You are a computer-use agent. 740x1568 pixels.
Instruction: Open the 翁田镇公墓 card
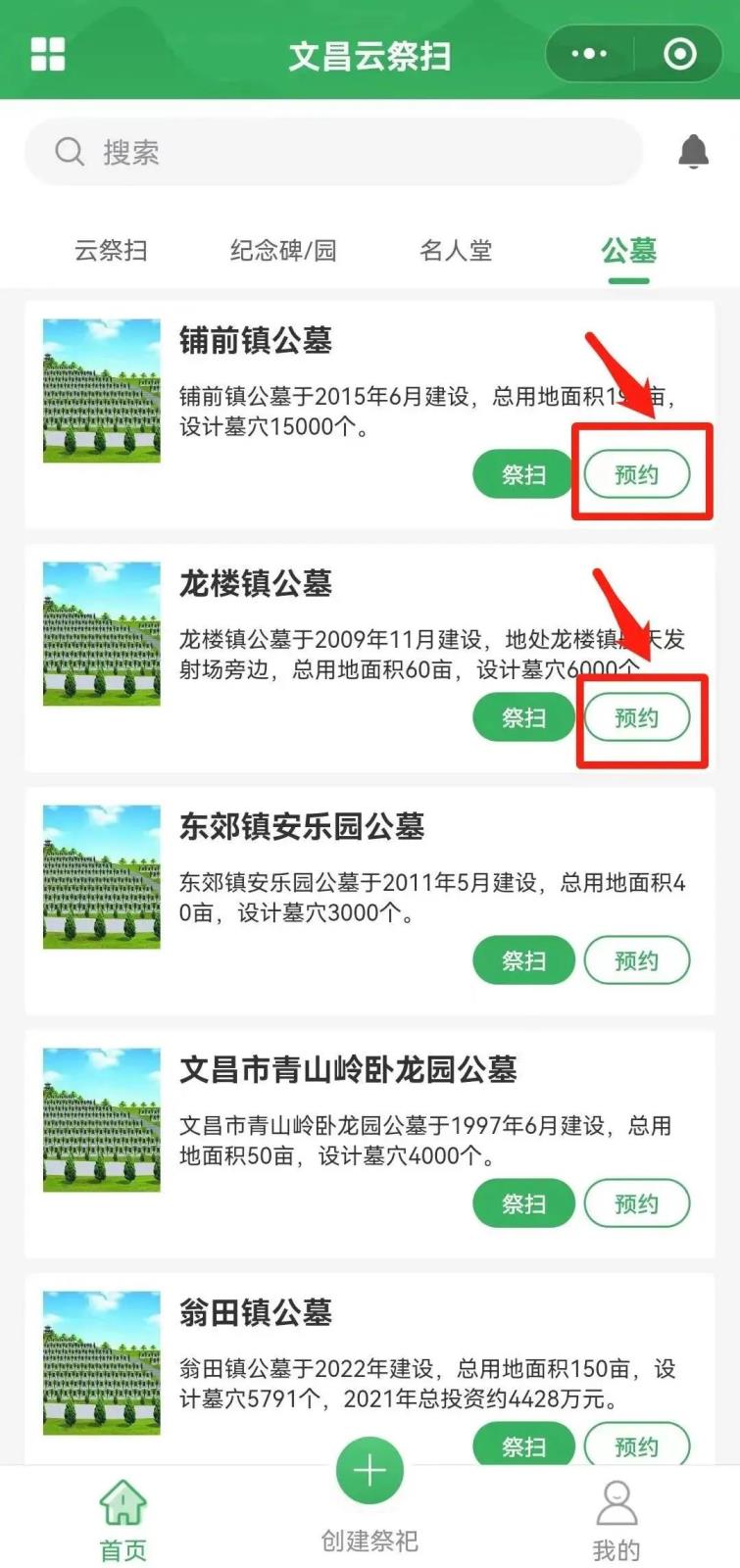(257, 1313)
